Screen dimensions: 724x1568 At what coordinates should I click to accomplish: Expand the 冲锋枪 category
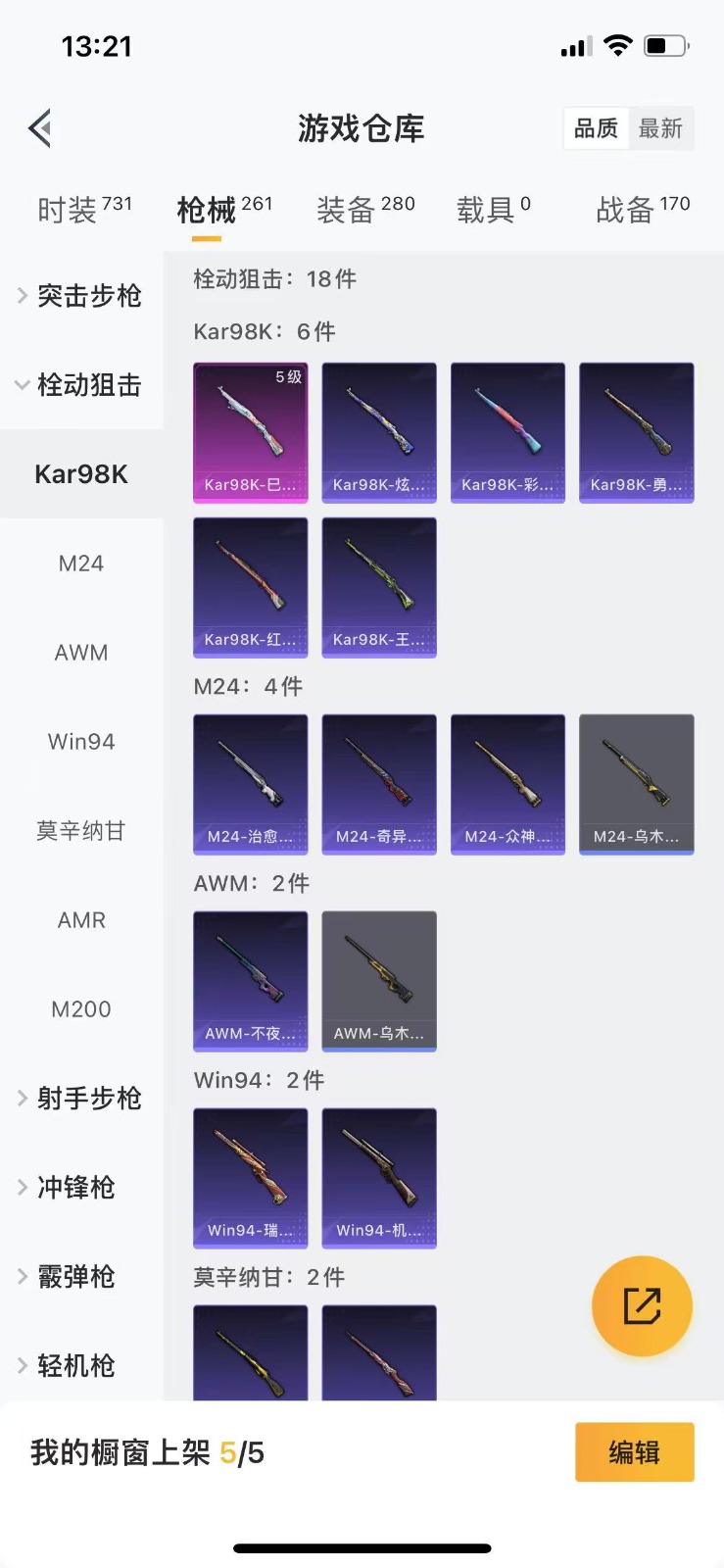[76, 1188]
